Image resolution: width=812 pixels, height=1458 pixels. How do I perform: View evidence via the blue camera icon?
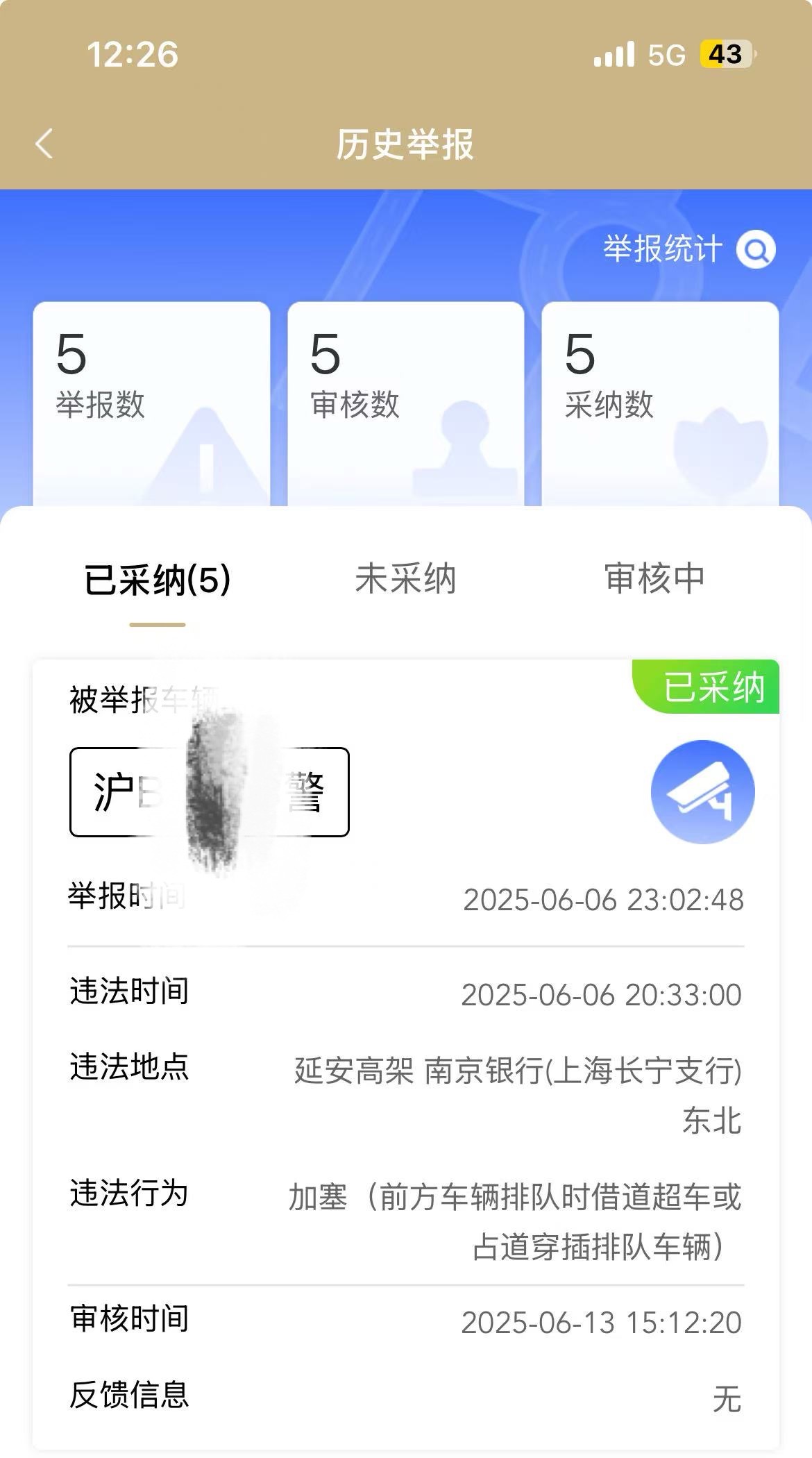702,791
